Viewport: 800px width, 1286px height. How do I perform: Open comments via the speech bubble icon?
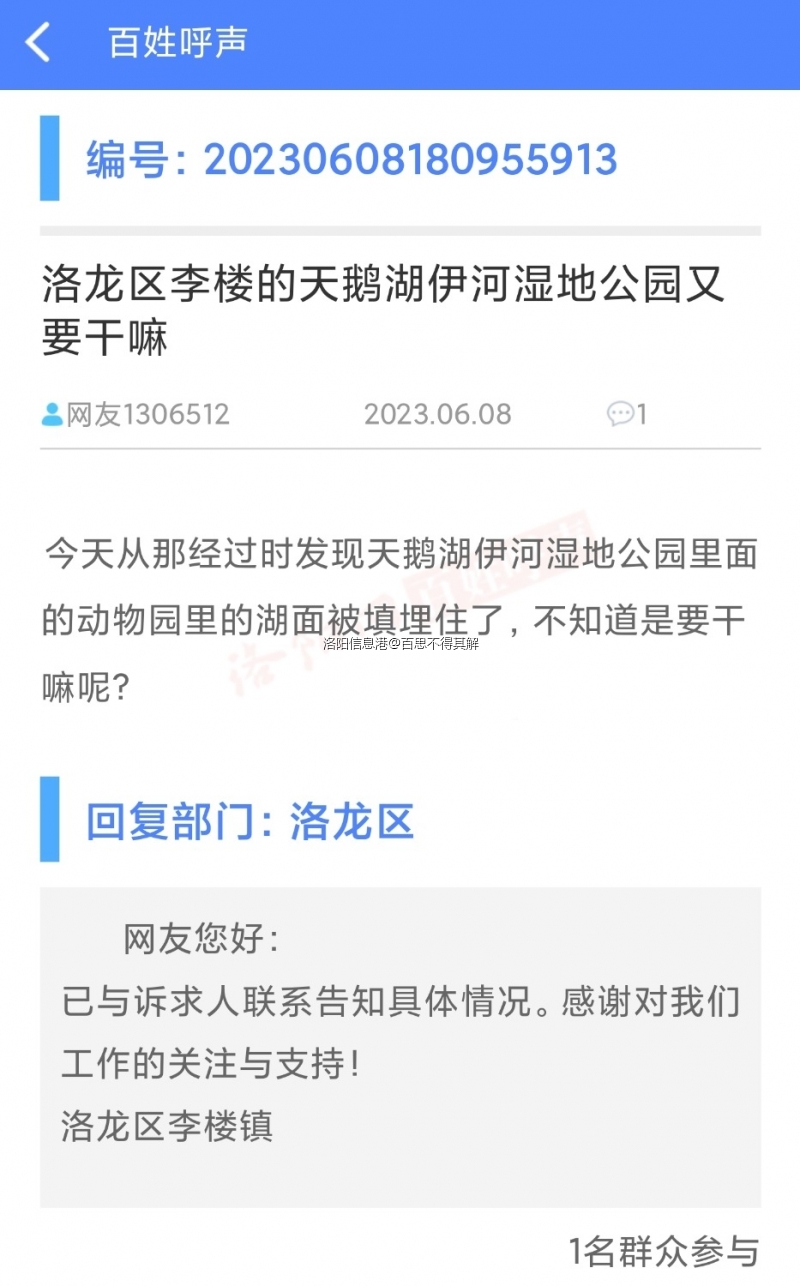[620, 413]
